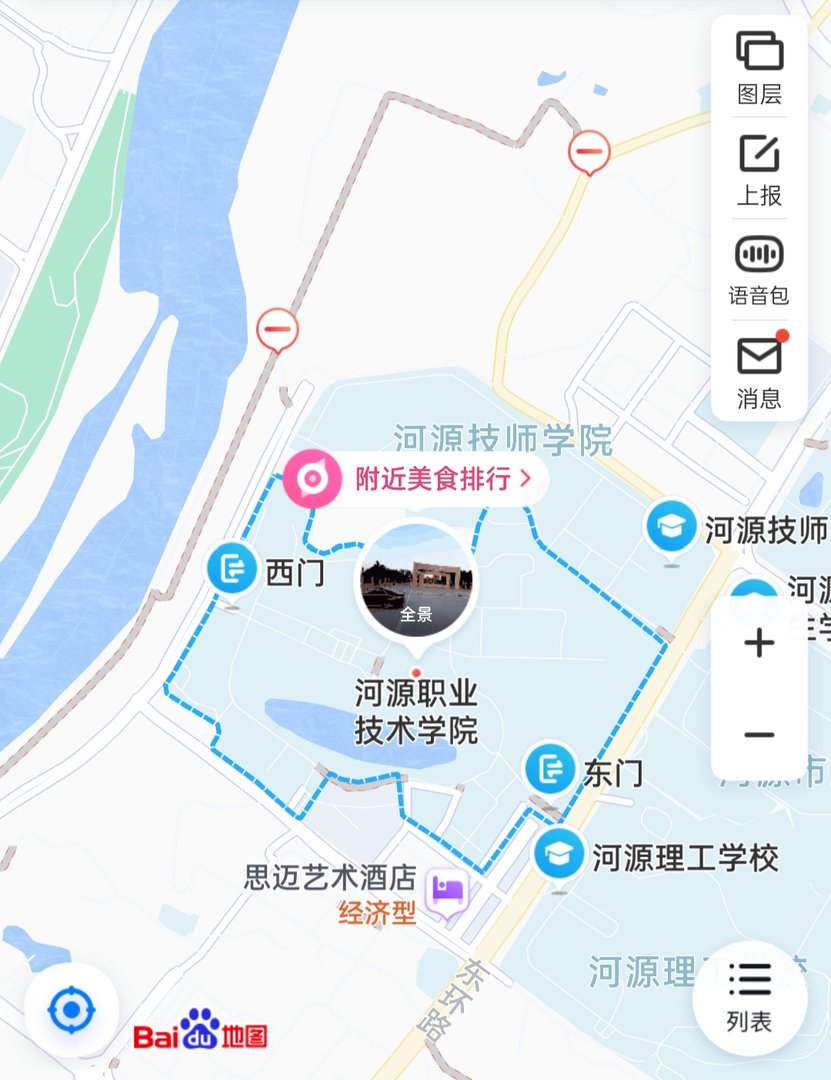The height and width of the screenshot is (1080, 831).
Task: Open the 语音包 voice pack feature
Action: 760,267
